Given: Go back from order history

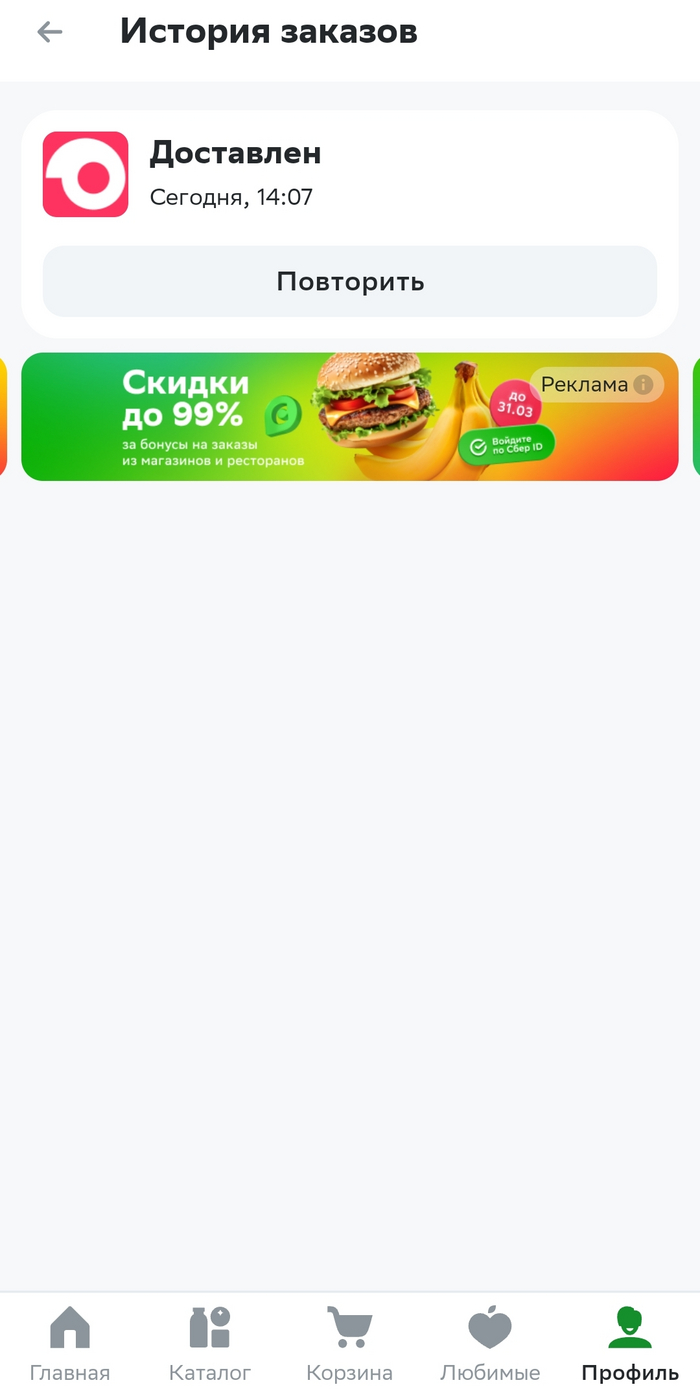Looking at the screenshot, I should point(49,32).
